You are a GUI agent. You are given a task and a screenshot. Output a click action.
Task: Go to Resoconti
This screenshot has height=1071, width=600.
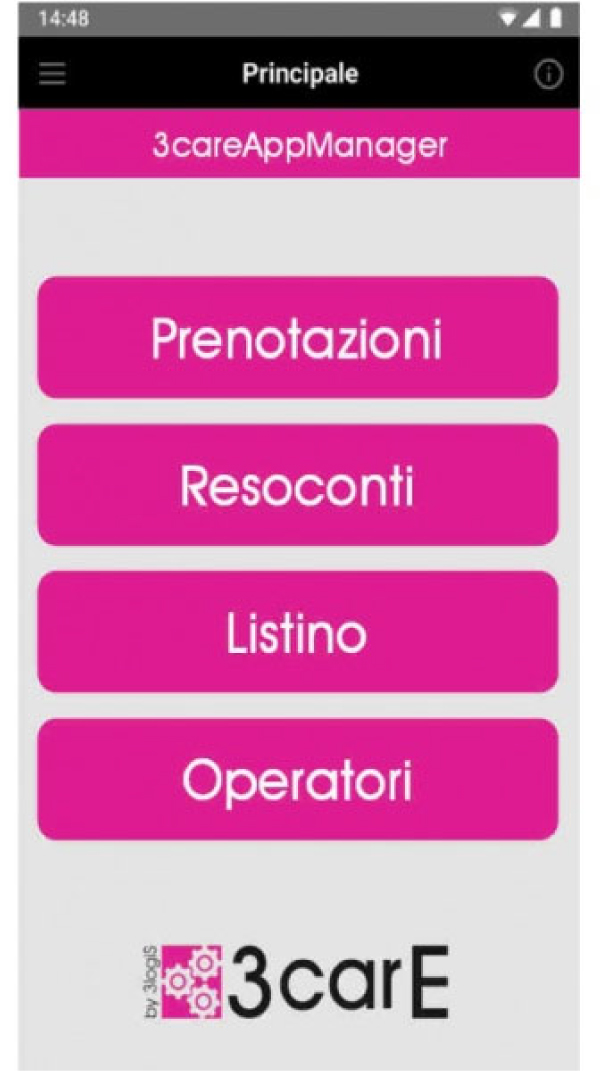(x=298, y=484)
